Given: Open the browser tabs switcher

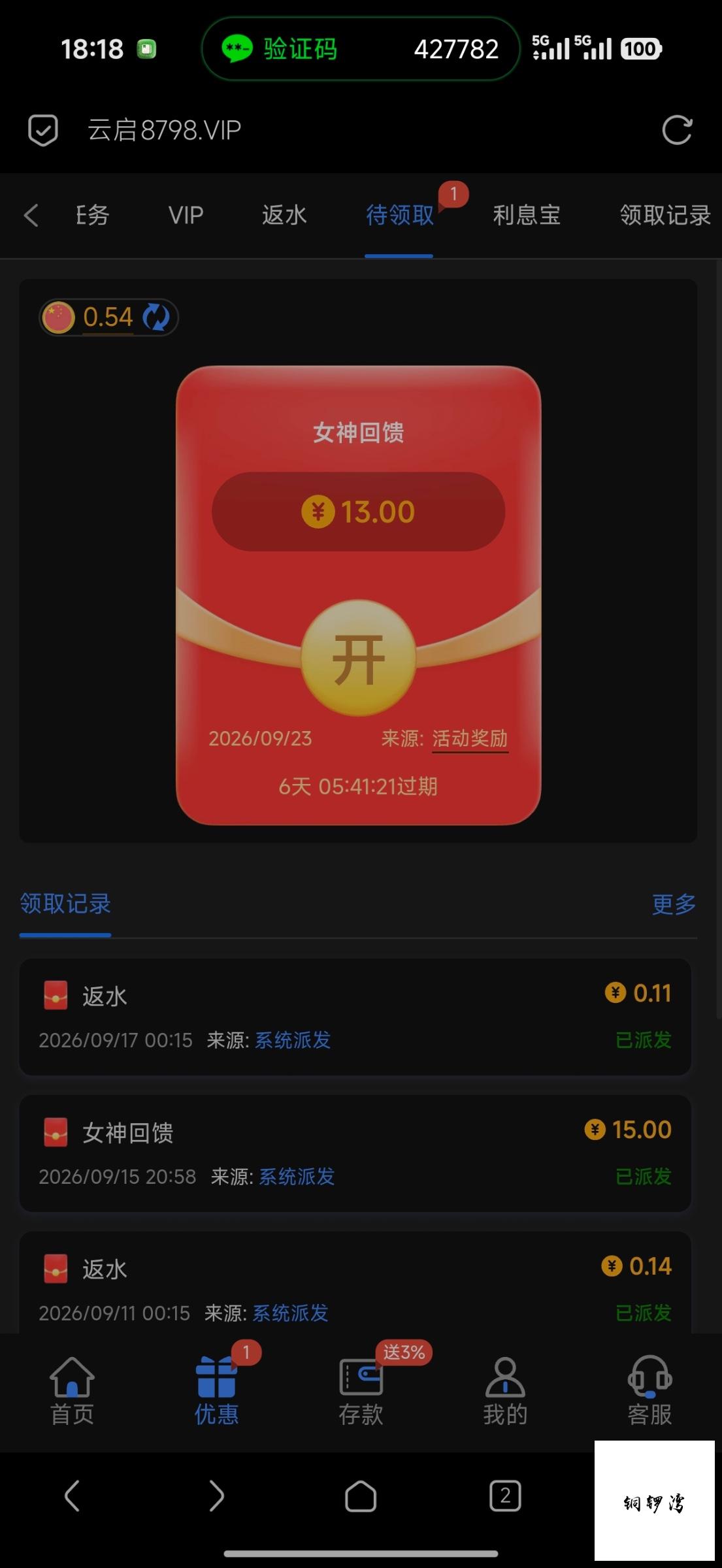Looking at the screenshot, I should pyautogui.click(x=505, y=1495).
